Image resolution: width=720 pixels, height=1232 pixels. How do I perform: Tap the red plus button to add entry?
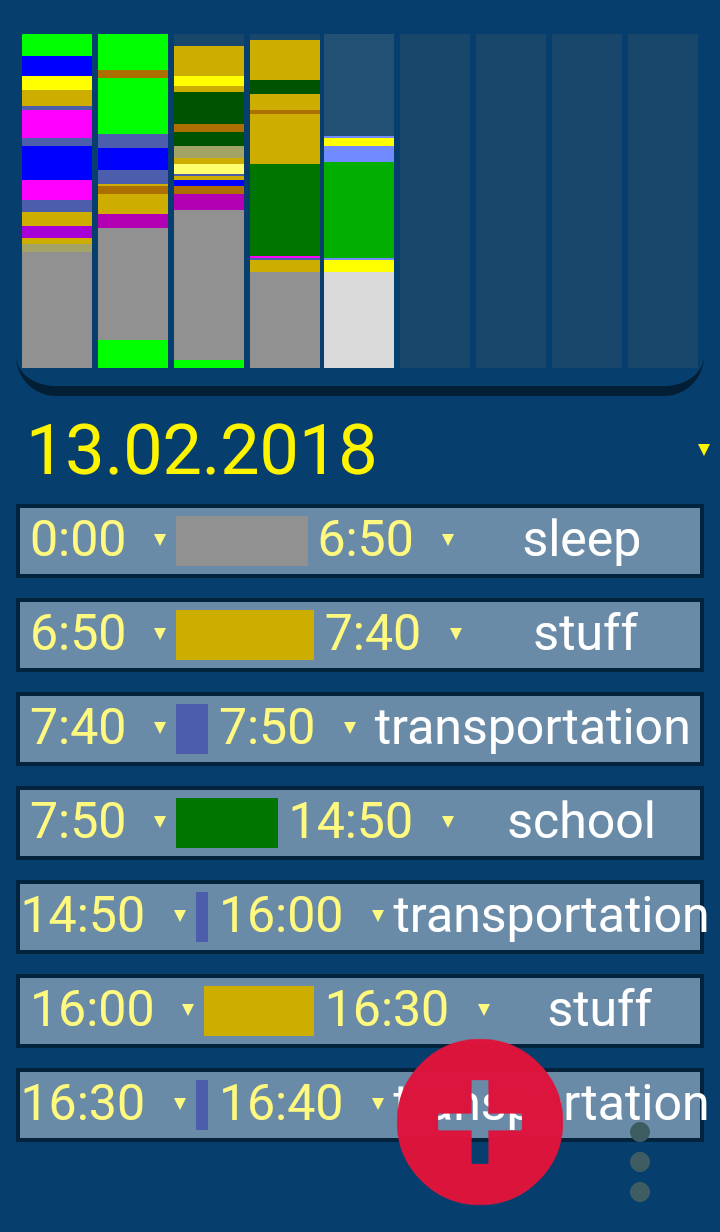(x=481, y=1120)
